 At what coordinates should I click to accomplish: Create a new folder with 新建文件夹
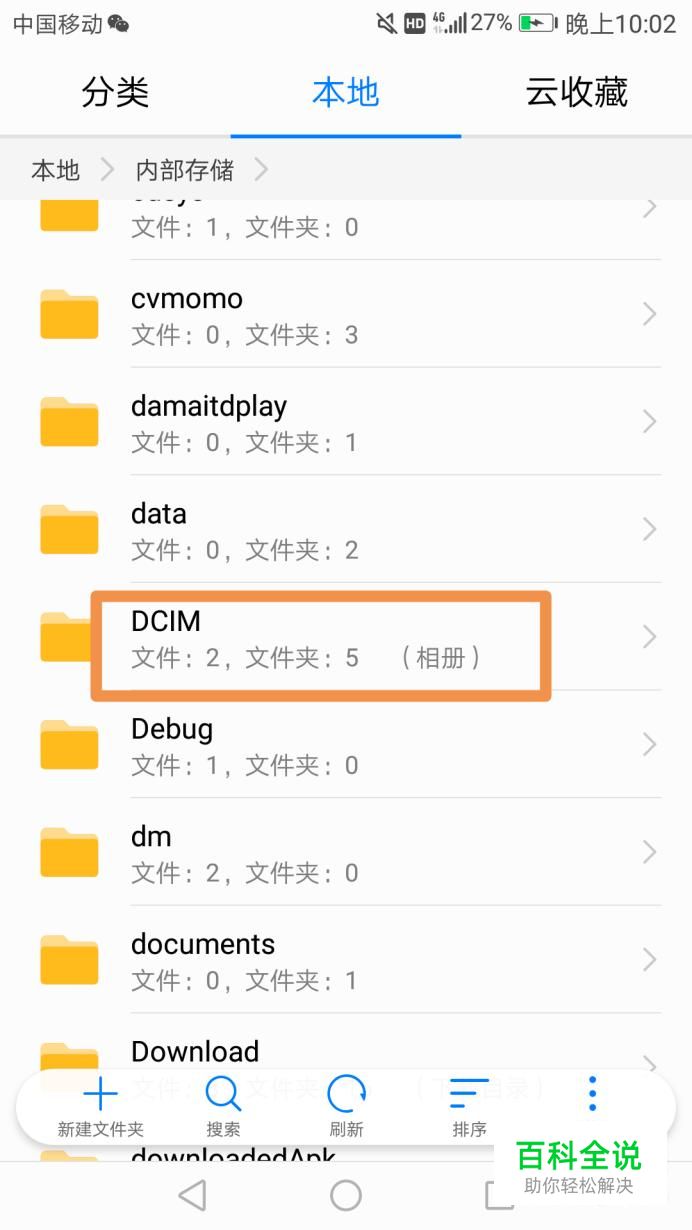pyautogui.click(x=100, y=1107)
